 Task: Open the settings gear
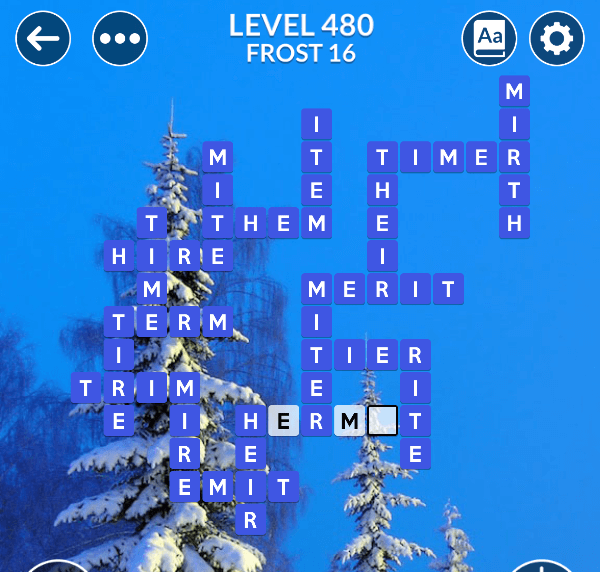[557, 39]
